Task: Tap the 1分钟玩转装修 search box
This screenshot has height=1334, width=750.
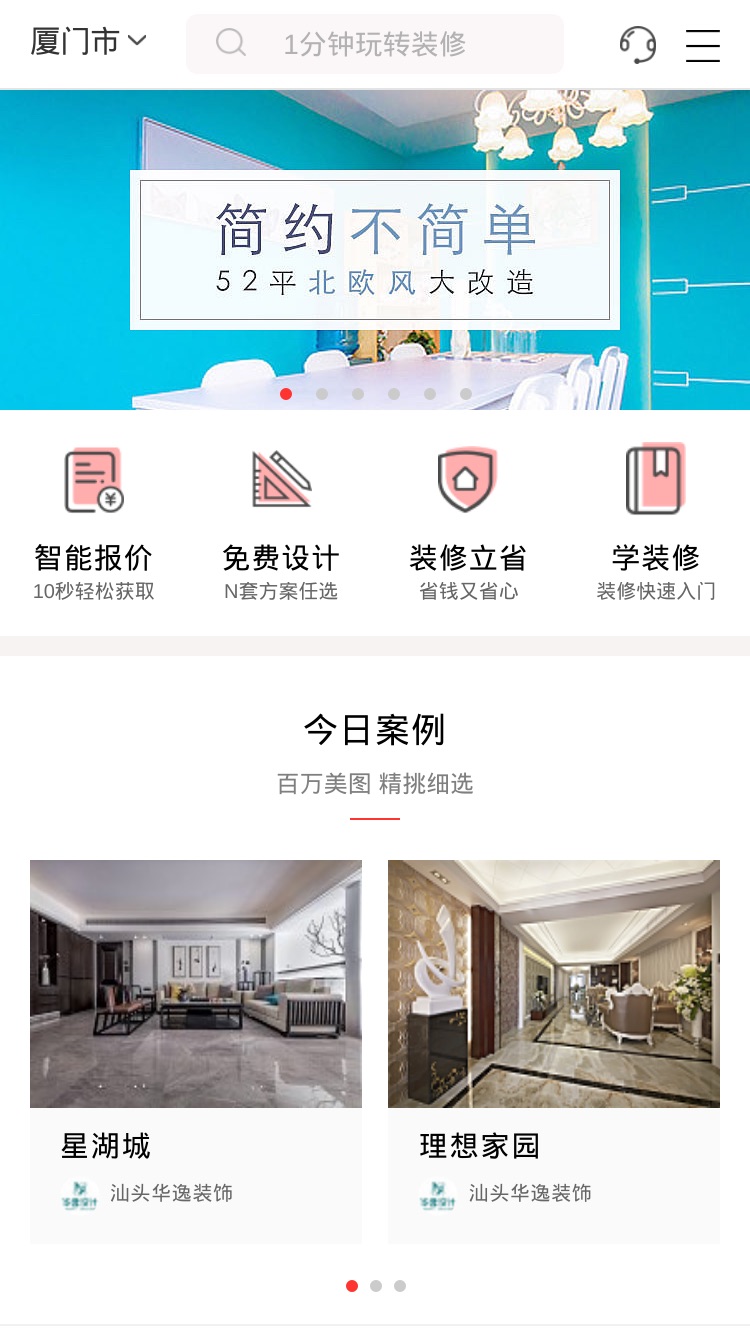Action: (375, 44)
